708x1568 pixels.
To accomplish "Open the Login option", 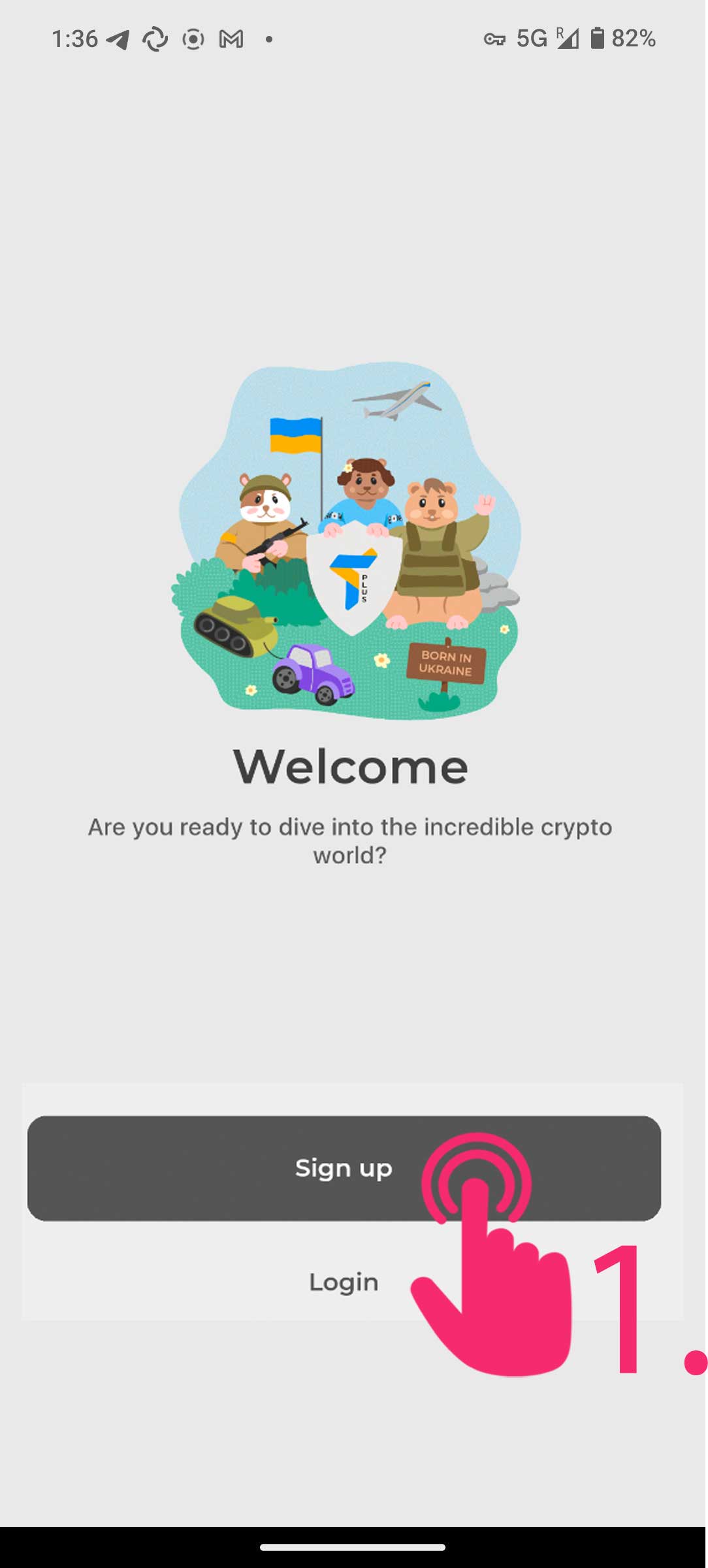I will coord(344,1282).
